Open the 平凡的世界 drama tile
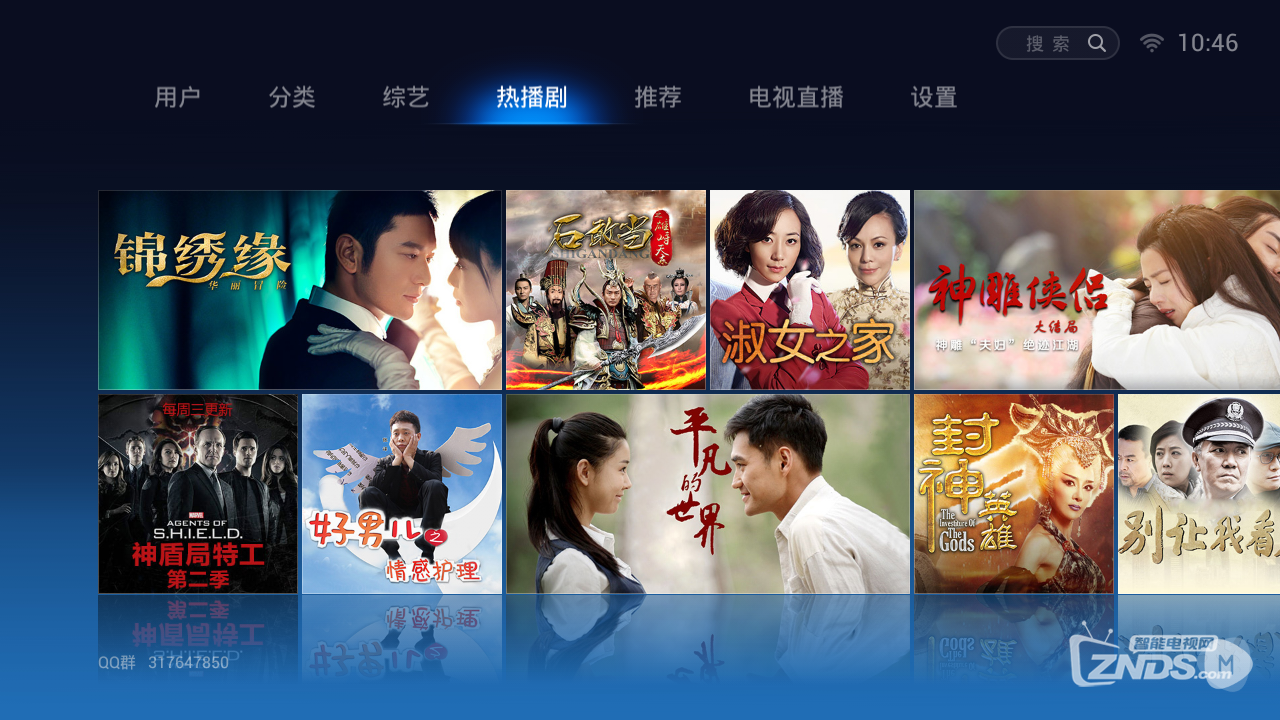The width and height of the screenshot is (1280, 720). point(708,494)
